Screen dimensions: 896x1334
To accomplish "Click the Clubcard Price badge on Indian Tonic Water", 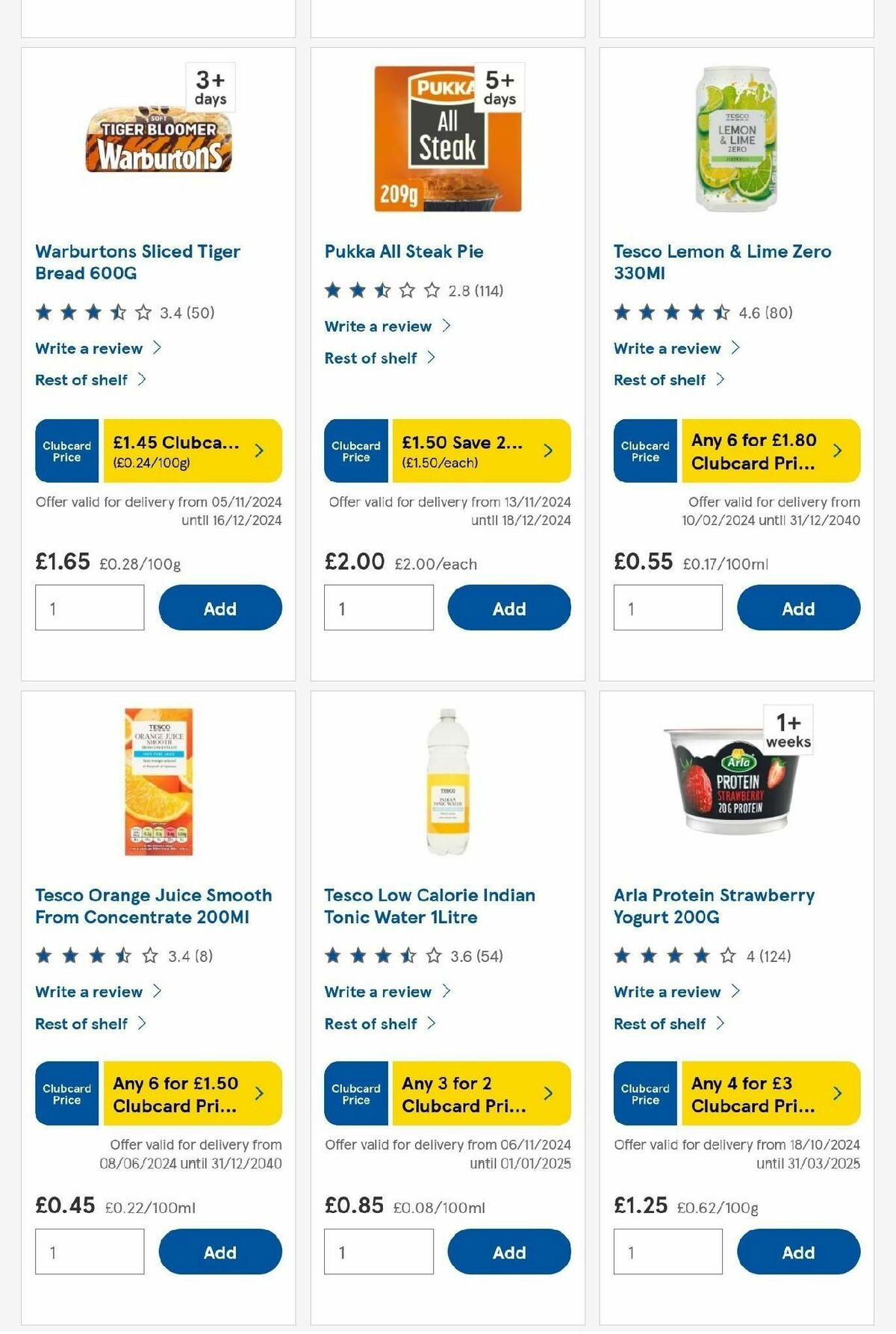I will (355, 1093).
